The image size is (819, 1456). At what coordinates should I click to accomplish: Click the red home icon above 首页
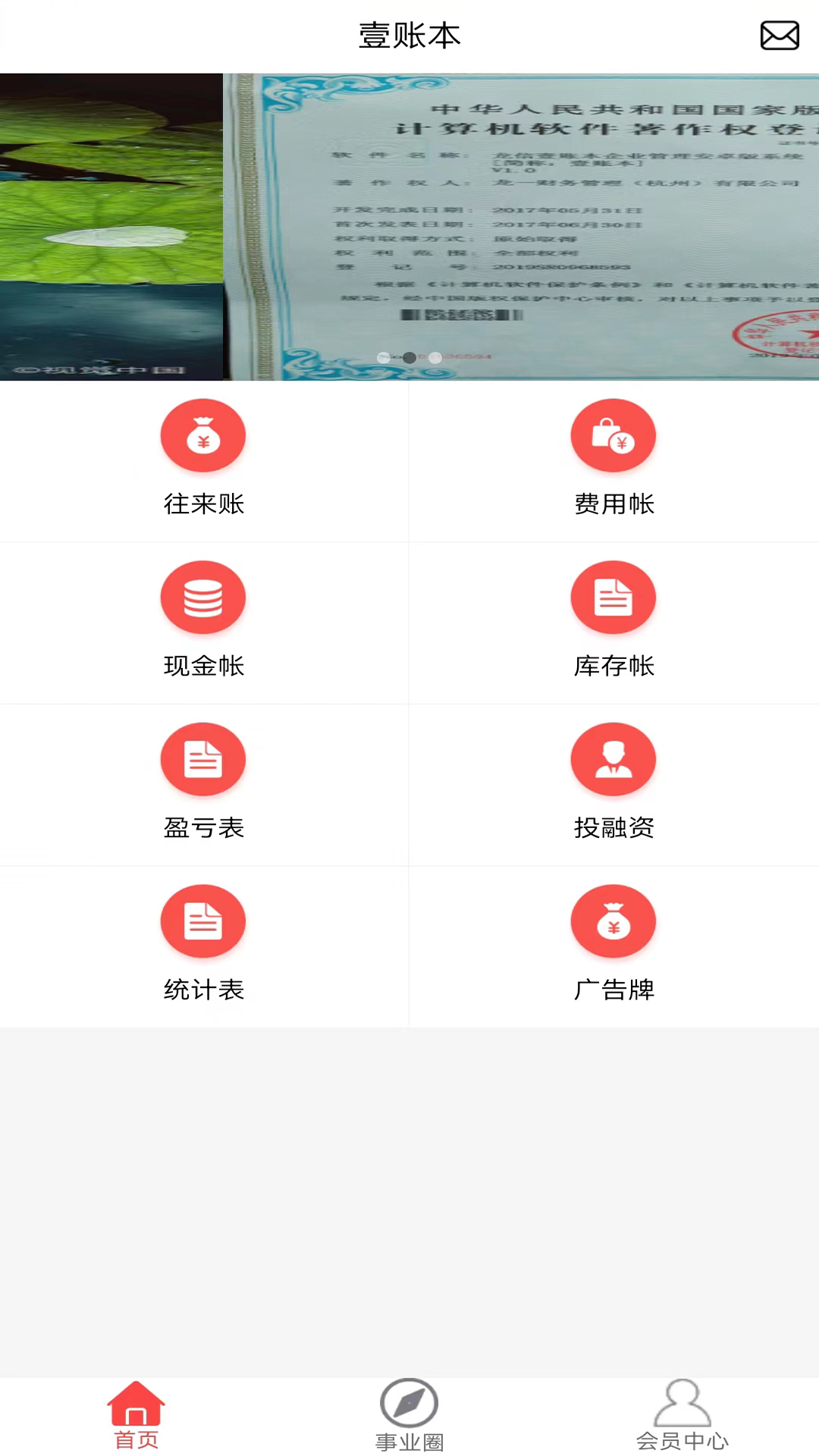pos(136,1401)
